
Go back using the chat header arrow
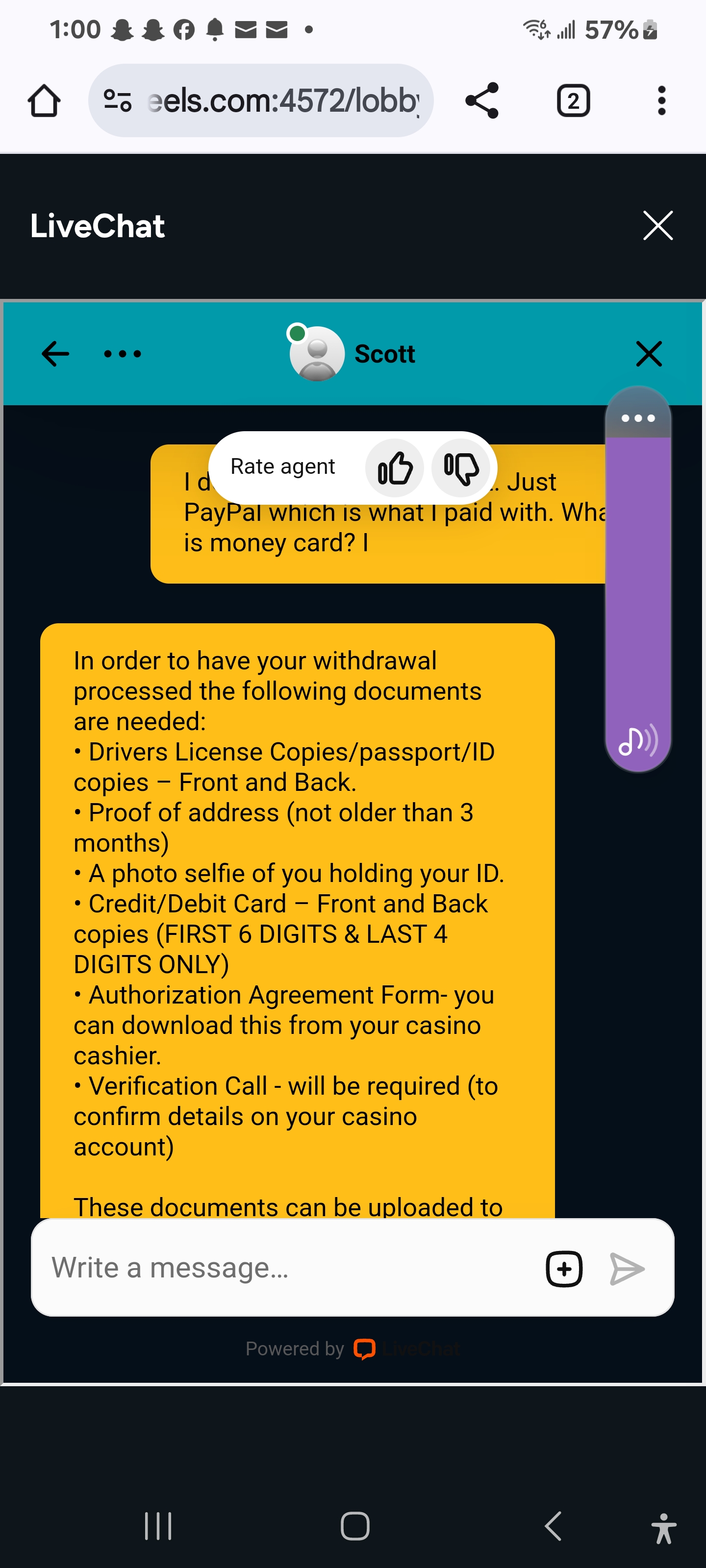click(55, 354)
